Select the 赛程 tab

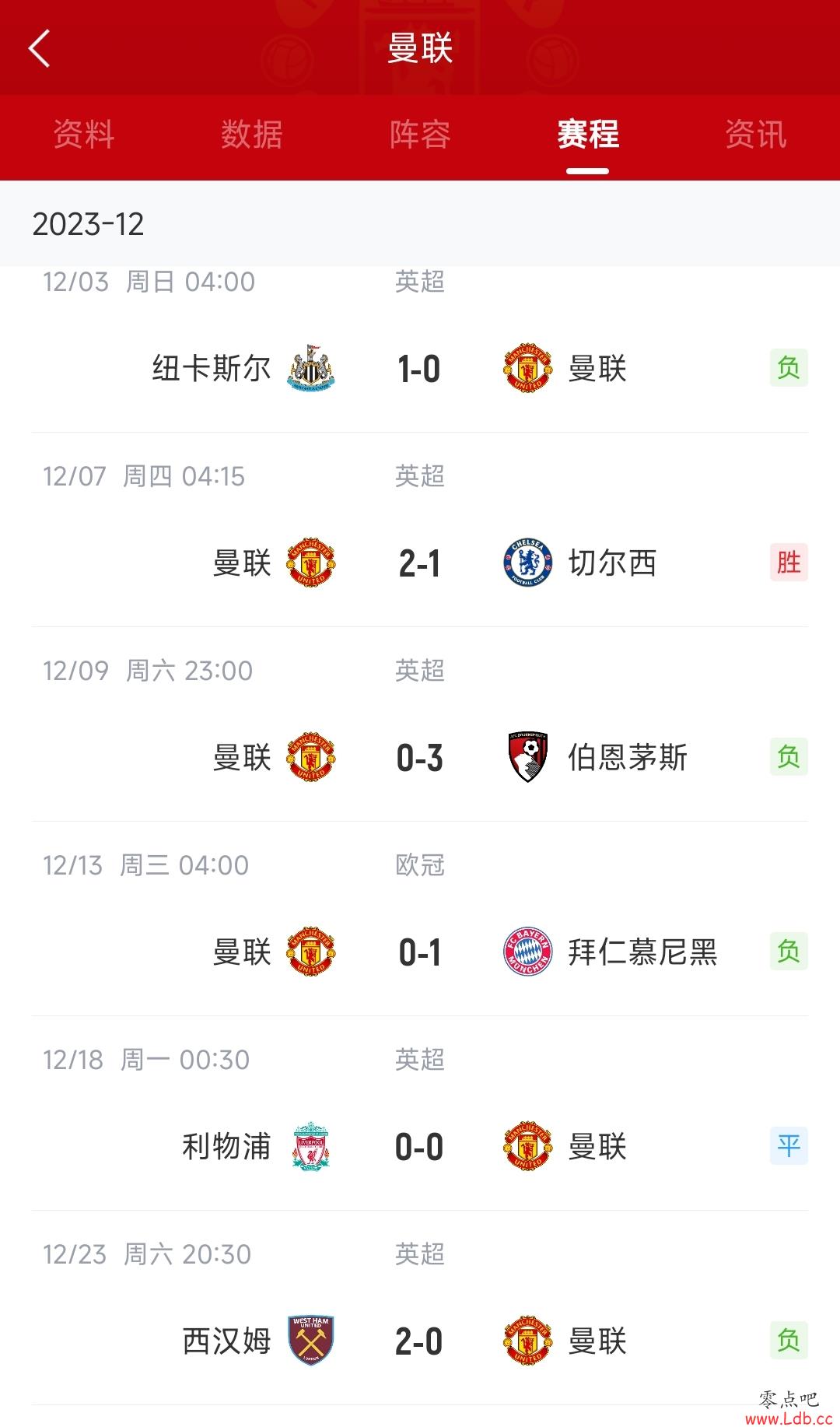pos(588,134)
